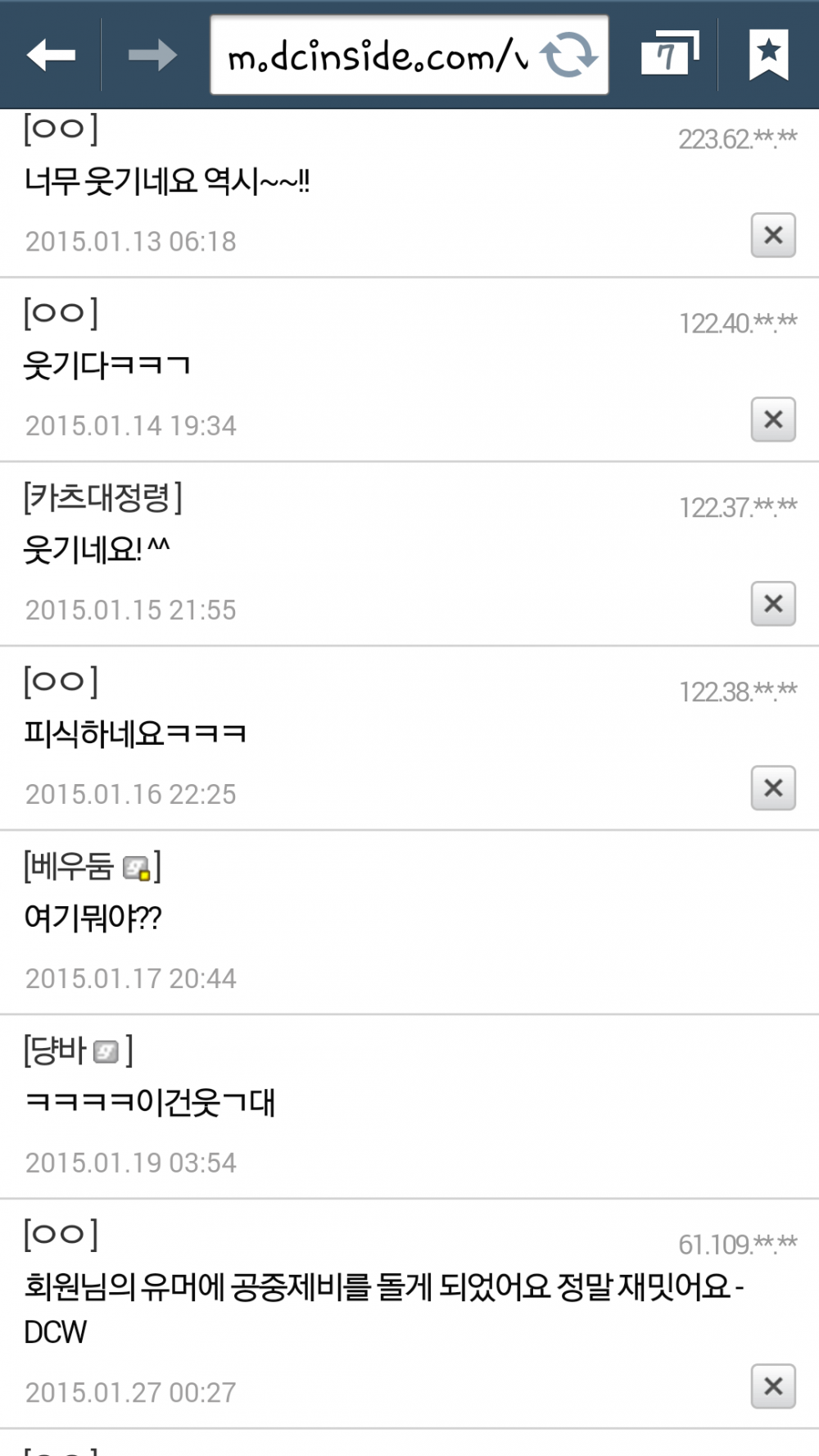
Task: Remove the 카츠대정령 comment
Action: click(773, 604)
